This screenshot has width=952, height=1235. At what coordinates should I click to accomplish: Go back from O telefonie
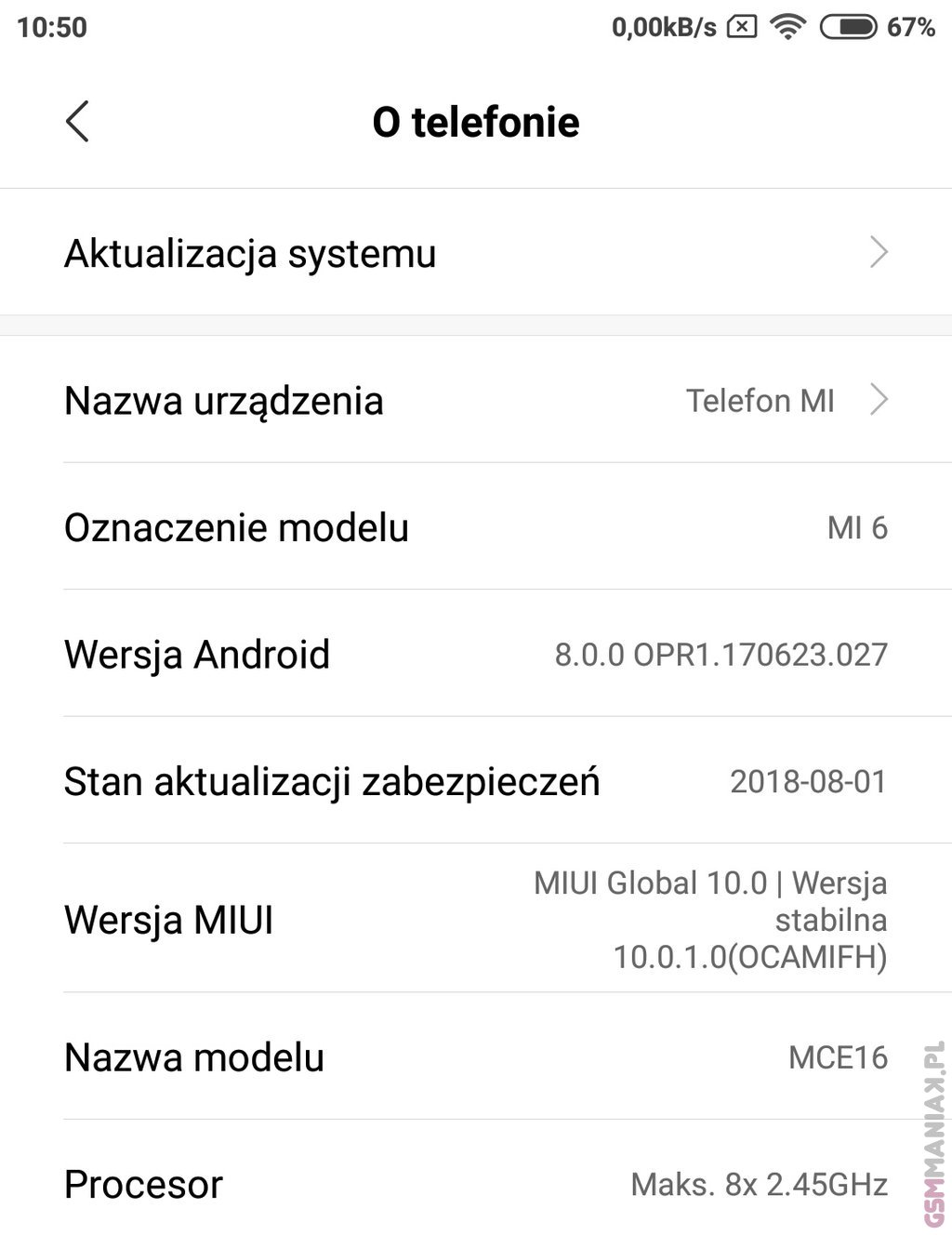(77, 122)
